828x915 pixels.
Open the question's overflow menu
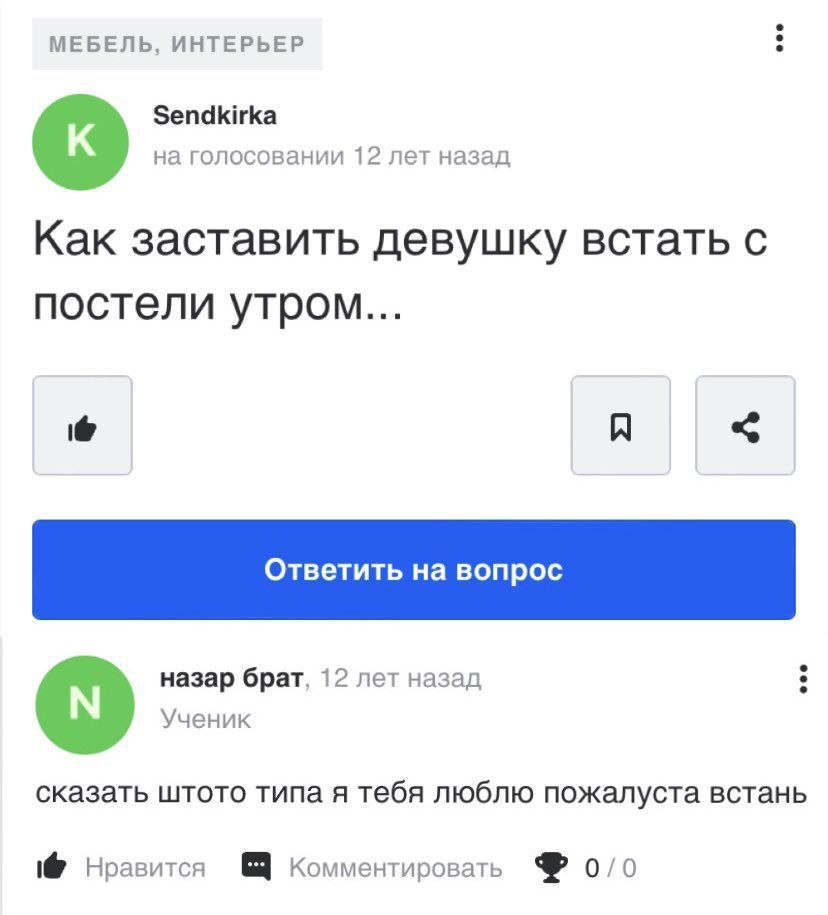coord(779,39)
